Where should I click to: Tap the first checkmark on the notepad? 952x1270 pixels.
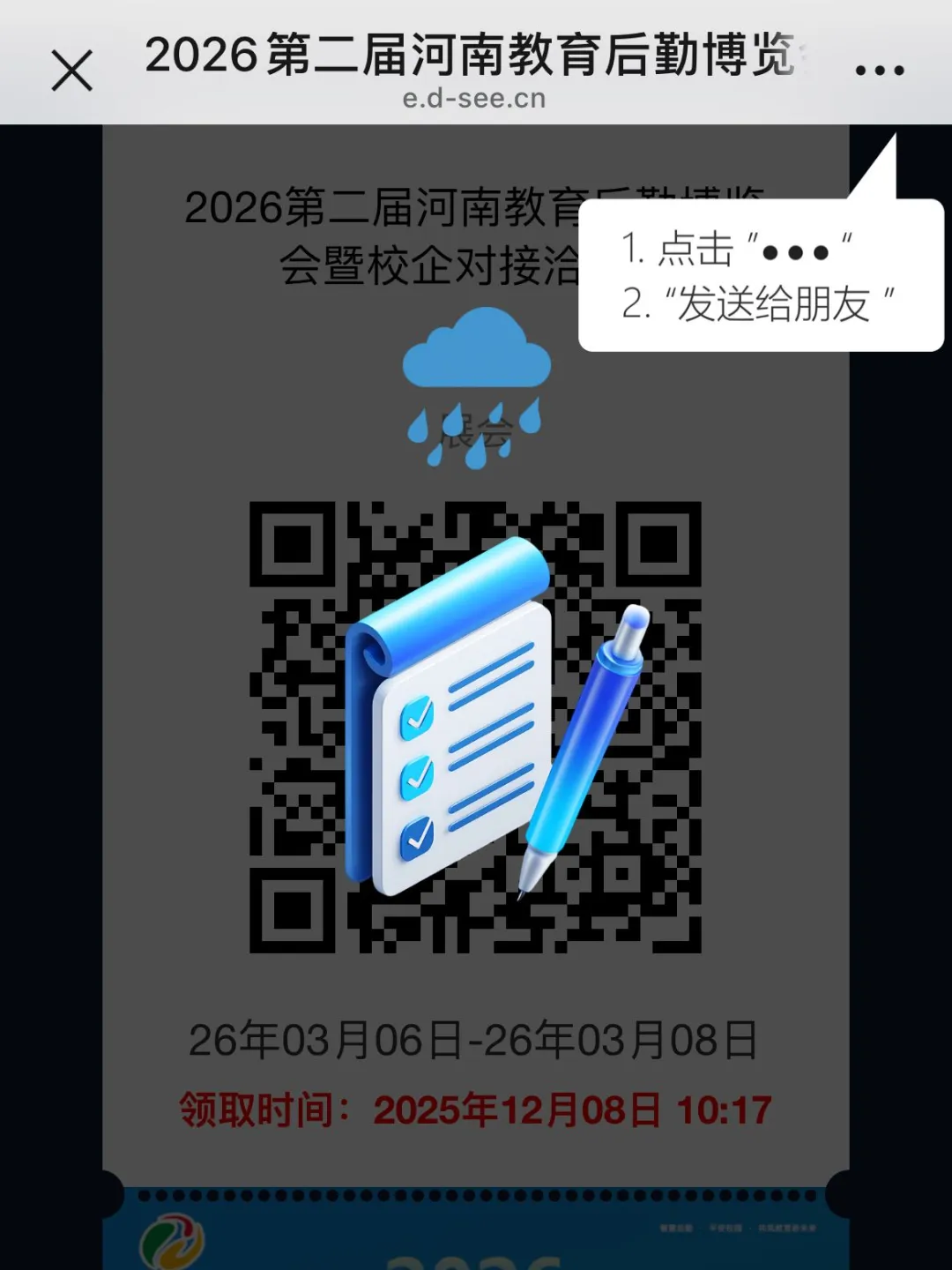(x=418, y=719)
